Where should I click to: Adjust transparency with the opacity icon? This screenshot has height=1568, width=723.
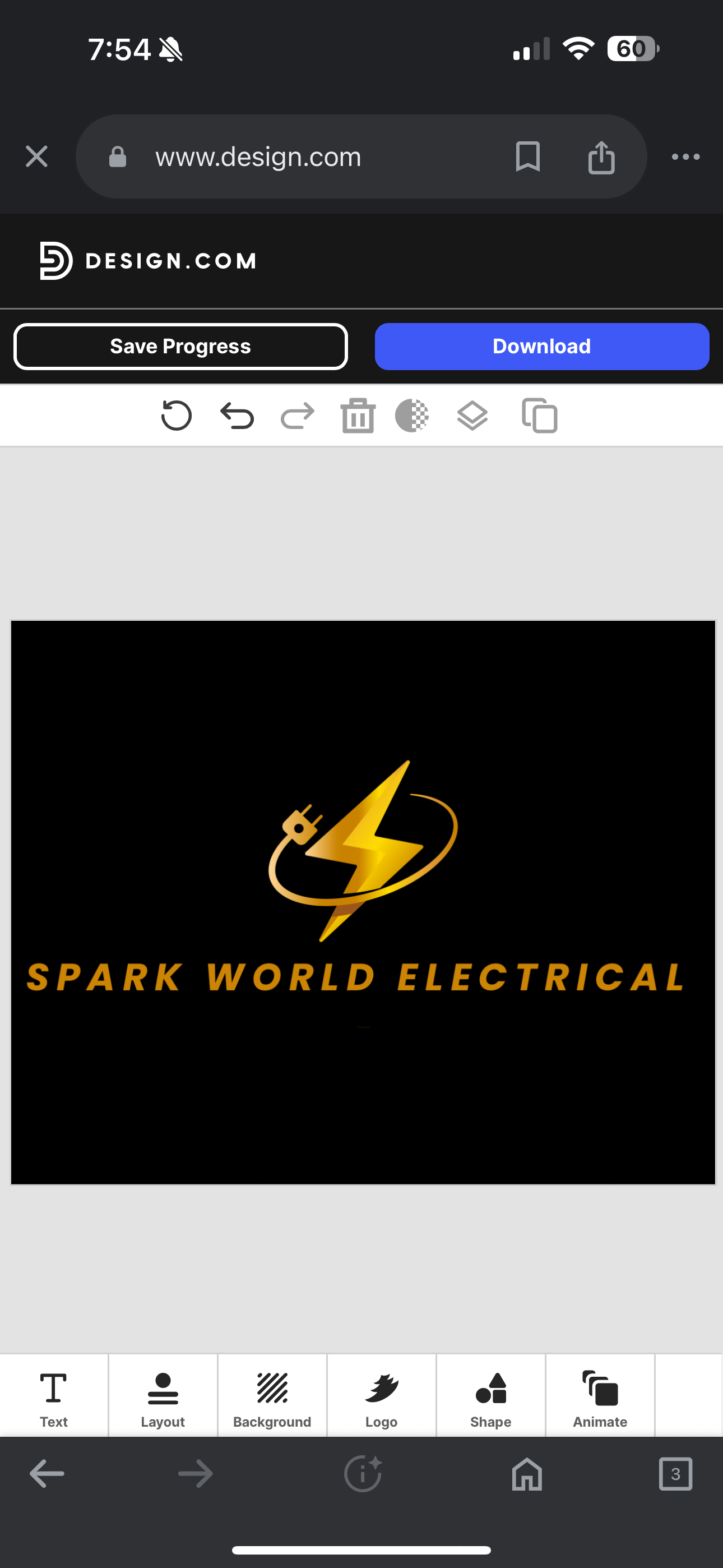[x=412, y=416]
